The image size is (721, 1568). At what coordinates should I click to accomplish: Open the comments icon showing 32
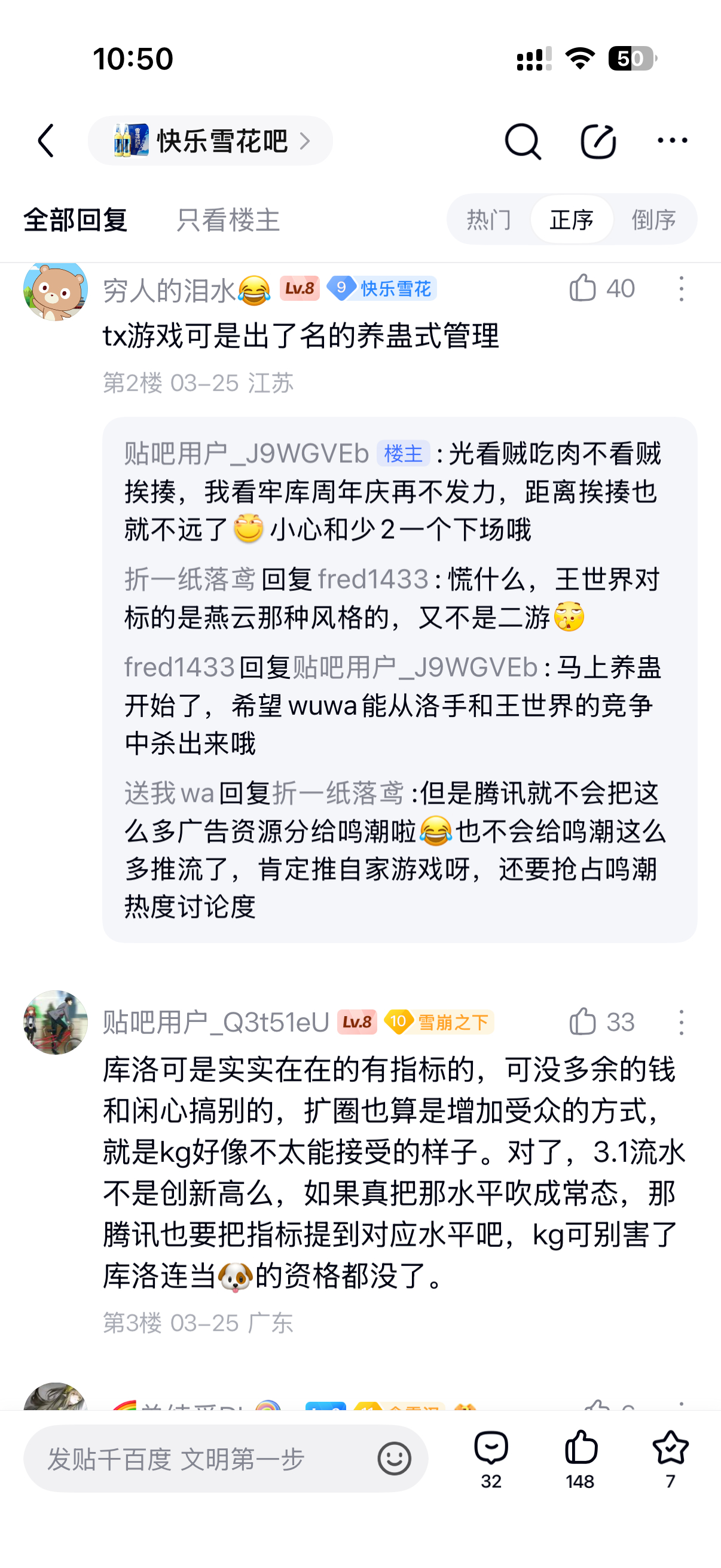pyautogui.click(x=491, y=1458)
